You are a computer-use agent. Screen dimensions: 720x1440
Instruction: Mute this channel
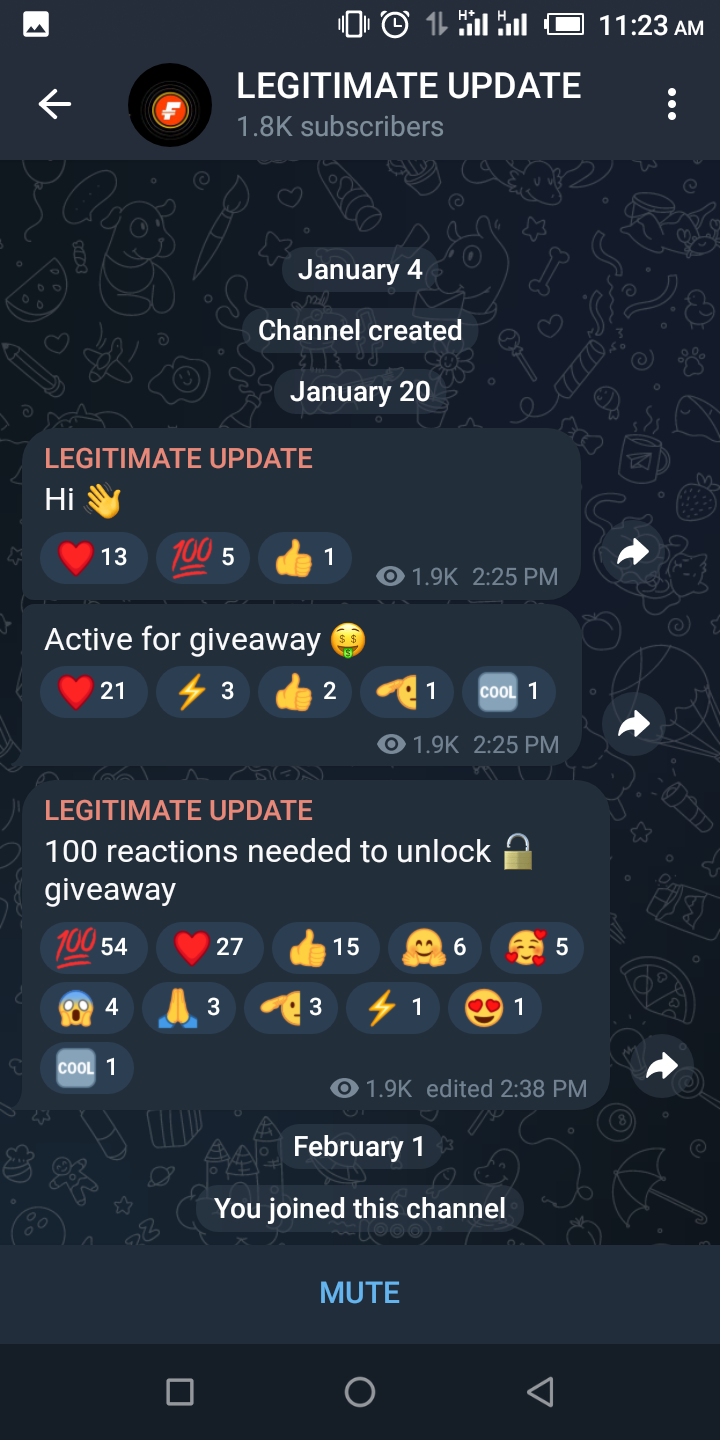[360, 1293]
